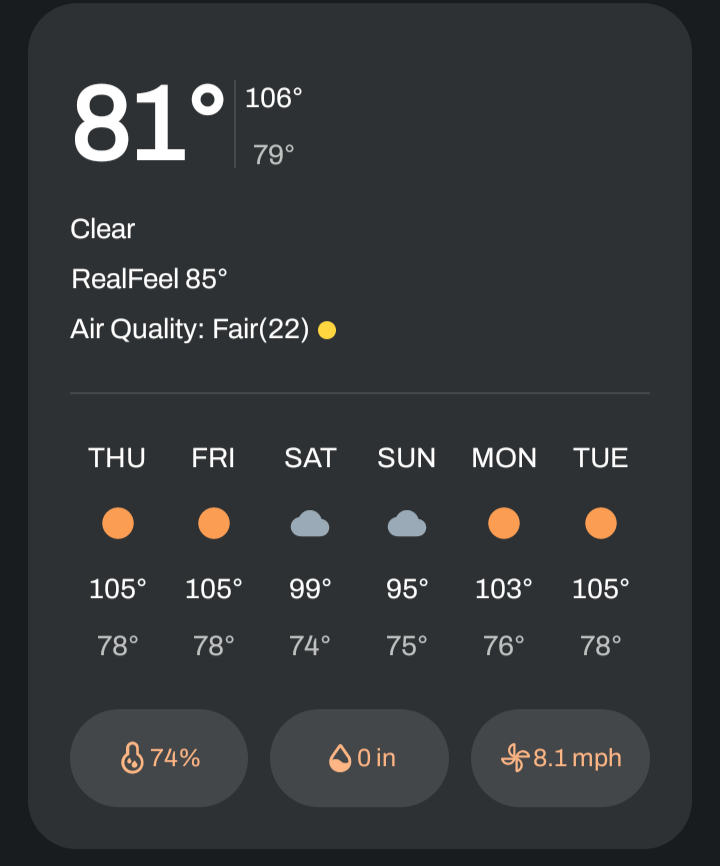Viewport: 720px width, 866px height.
Task: Open Monday's forecast
Action: click(504, 552)
